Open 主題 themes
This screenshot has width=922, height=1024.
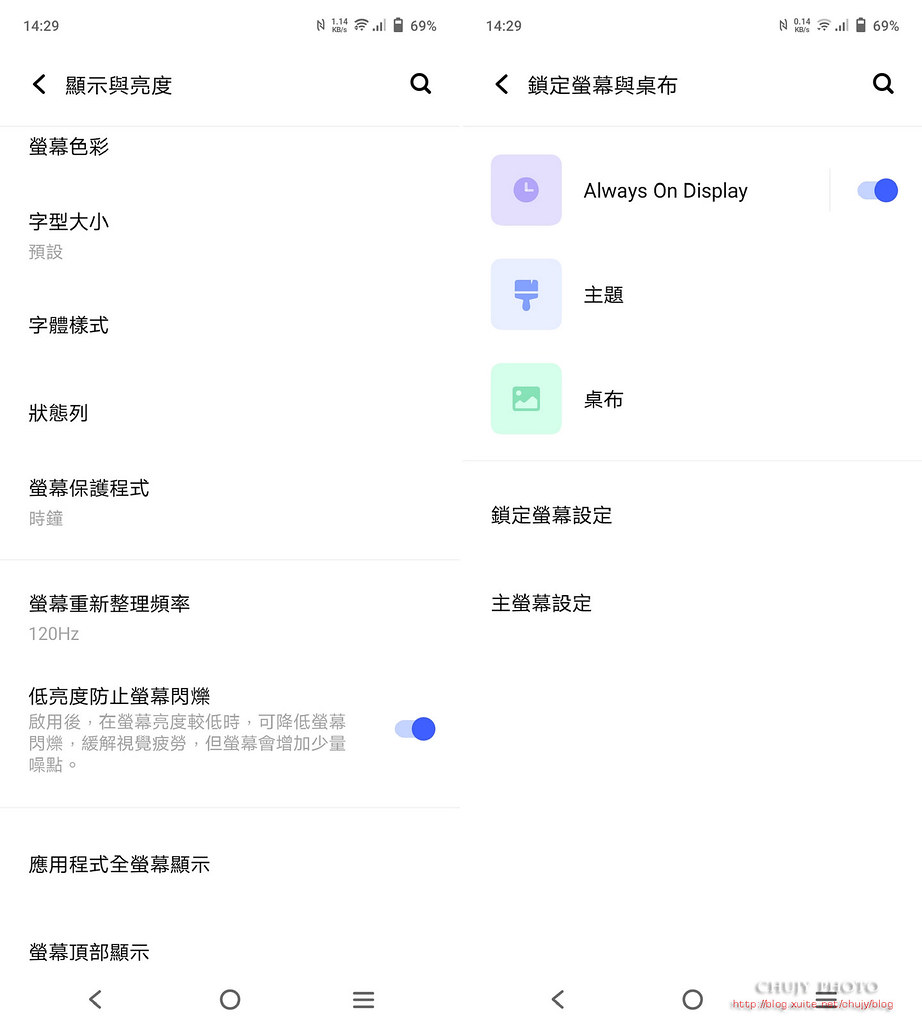click(x=603, y=295)
